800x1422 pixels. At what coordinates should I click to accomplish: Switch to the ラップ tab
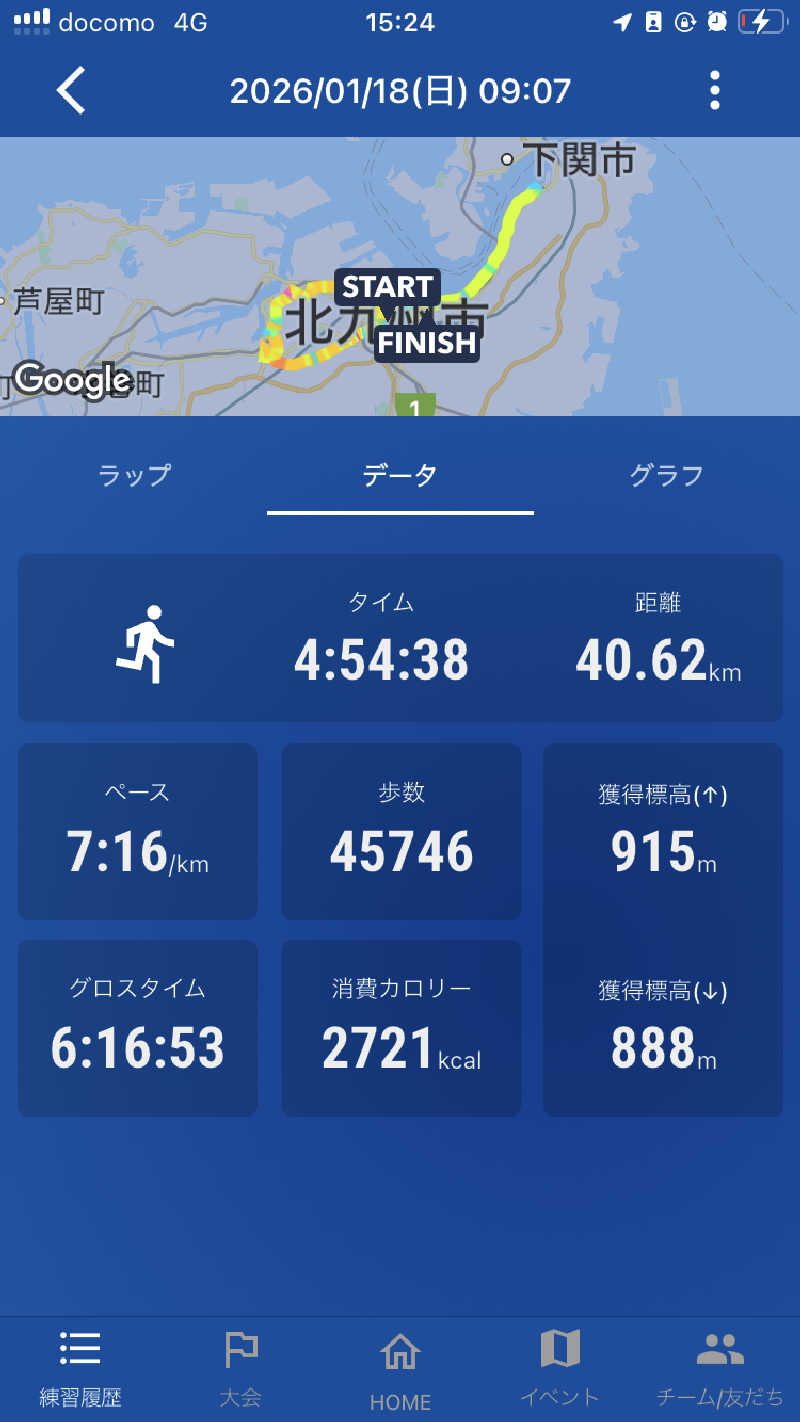[135, 476]
